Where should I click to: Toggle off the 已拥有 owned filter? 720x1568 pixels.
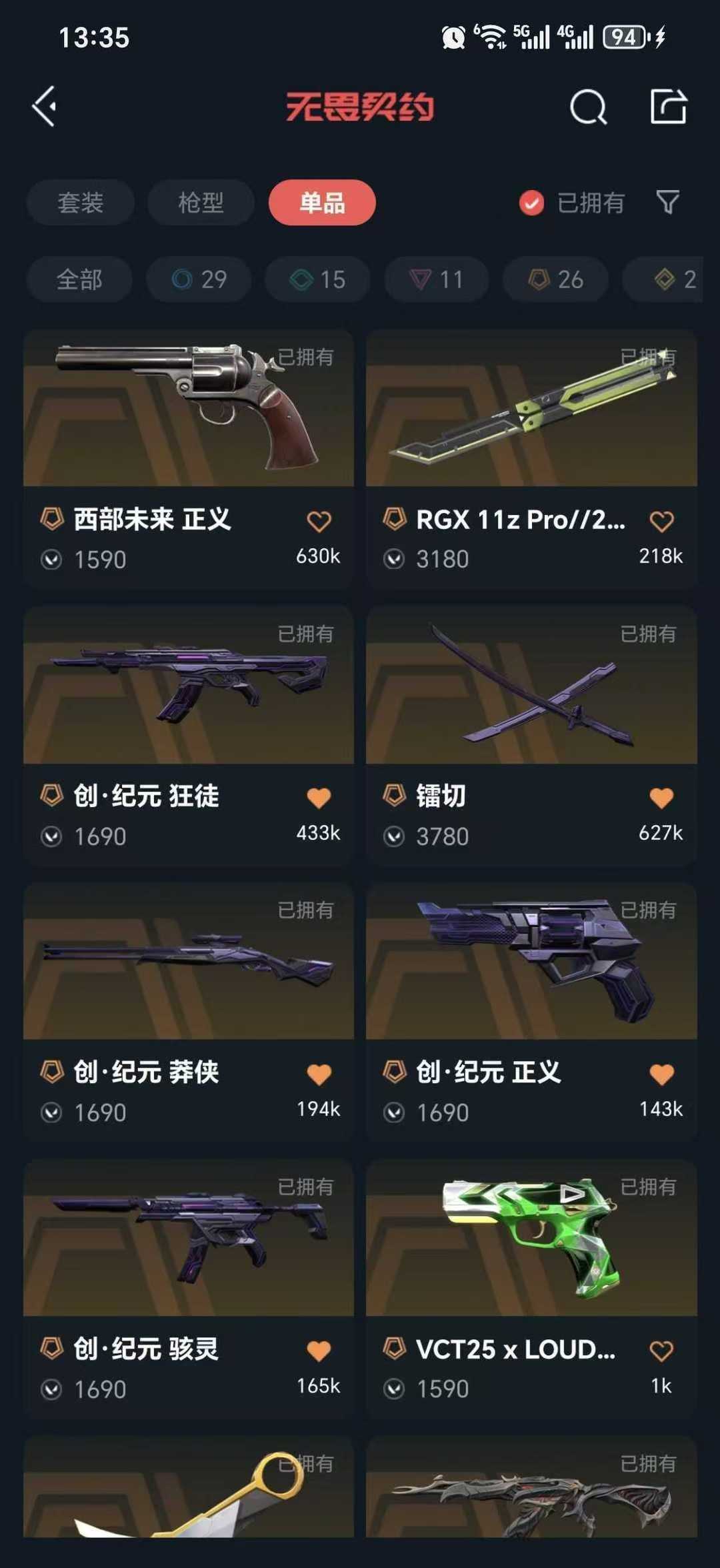point(573,202)
